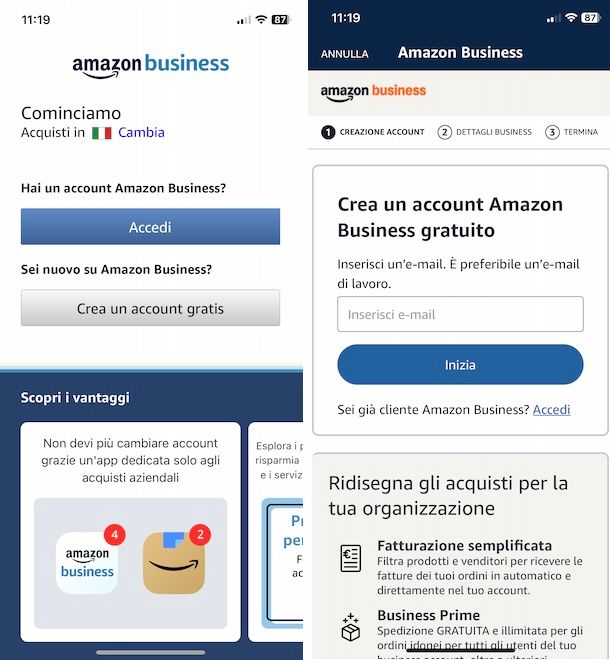Open the Accedi link for existing customers
Viewport: 610px width, 660px height.
tap(551, 410)
